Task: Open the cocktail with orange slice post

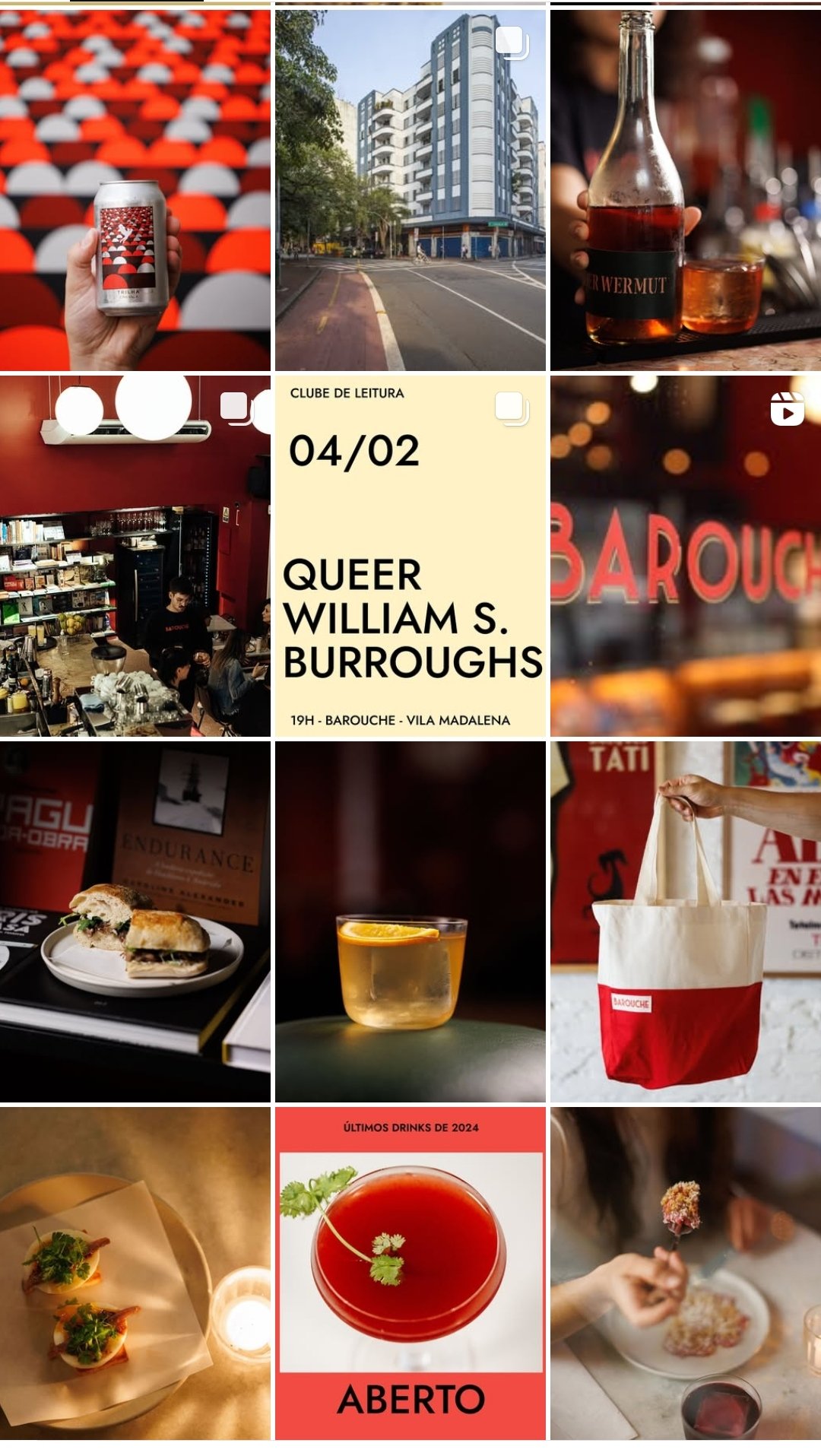Action: point(410,921)
